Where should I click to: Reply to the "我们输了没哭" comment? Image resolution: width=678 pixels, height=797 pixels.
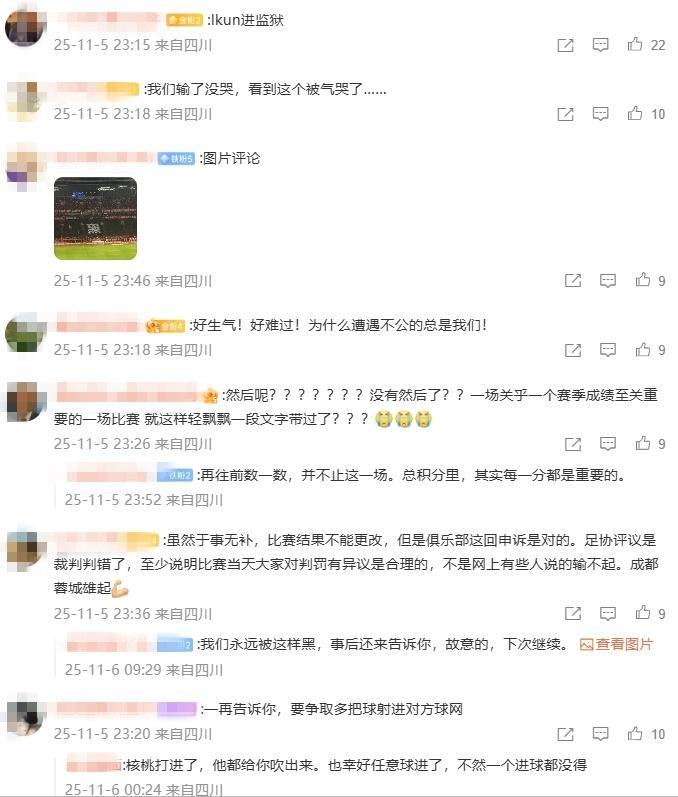click(600, 114)
